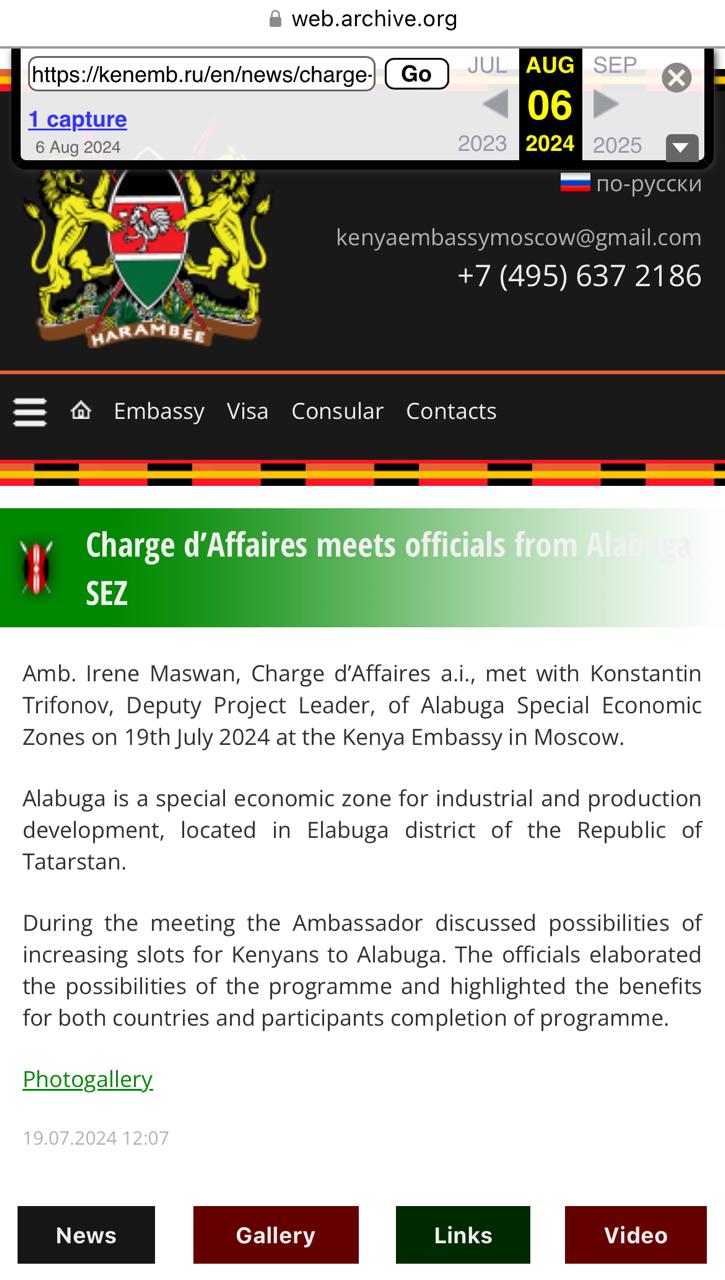725x1280 pixels.
Task: Expand the Wayback toolbar dropdown arrow
Action: coord(682,148)
